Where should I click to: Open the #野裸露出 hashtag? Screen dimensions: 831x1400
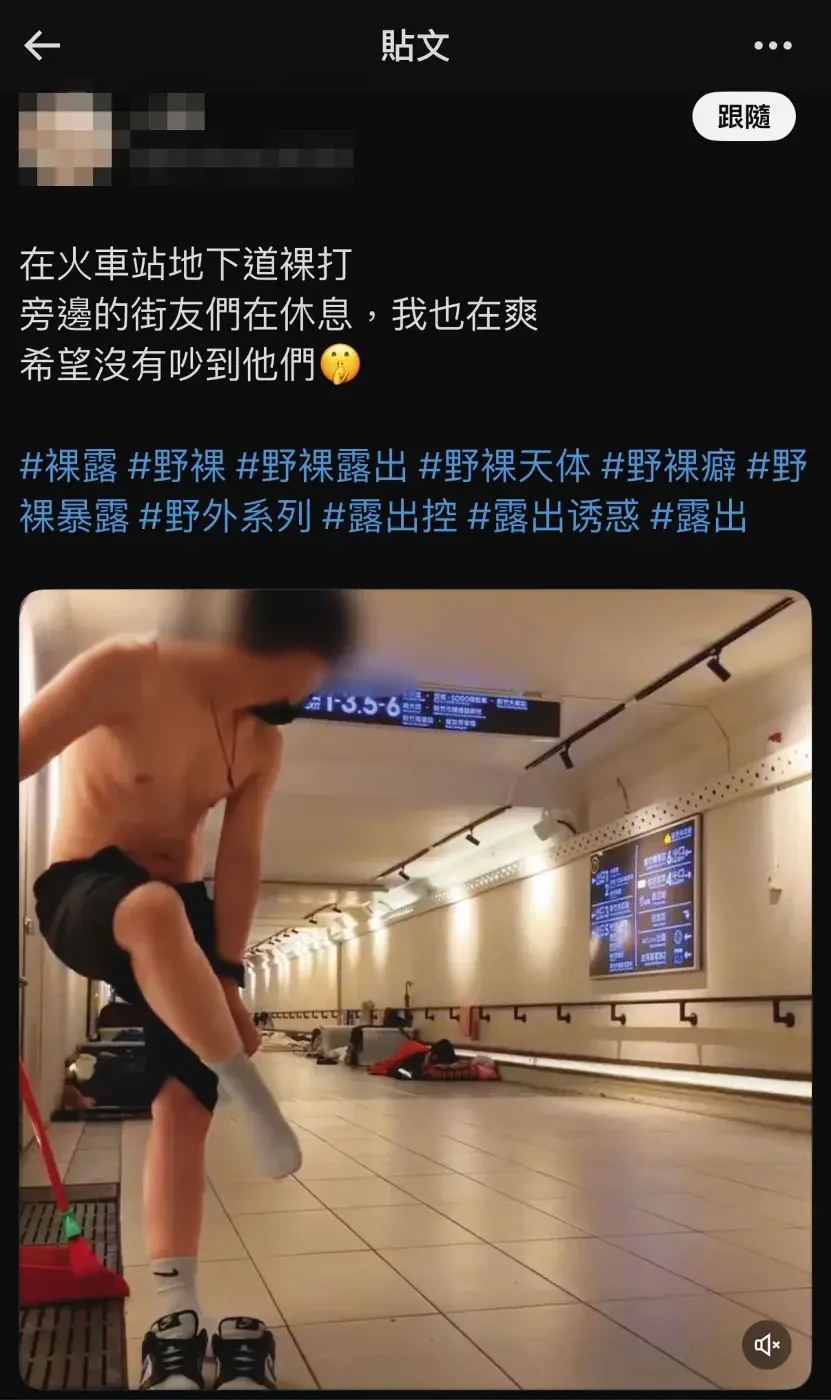(322, 466)
